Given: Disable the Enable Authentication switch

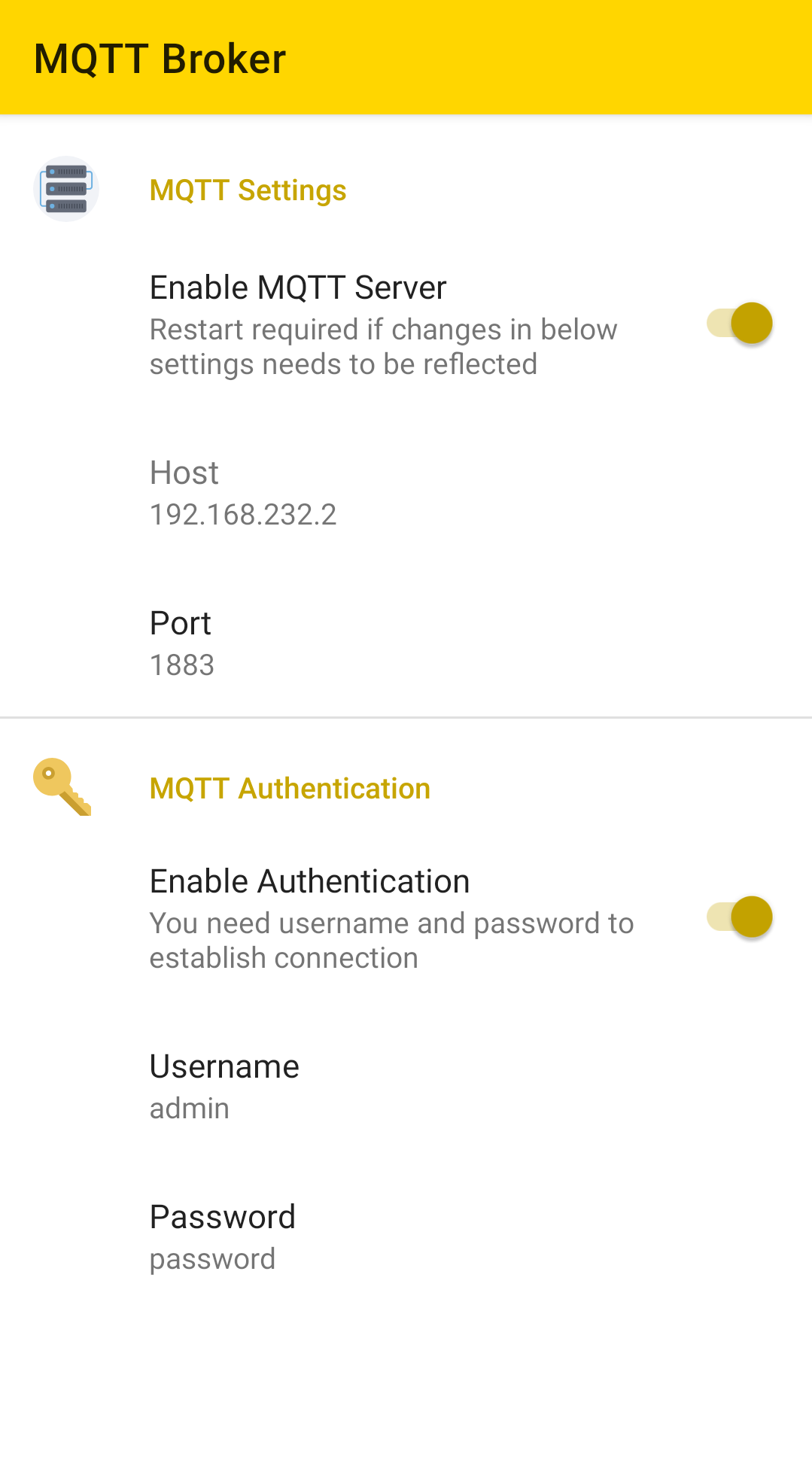Looking at the screenshot, I should (x=740, y=917).
